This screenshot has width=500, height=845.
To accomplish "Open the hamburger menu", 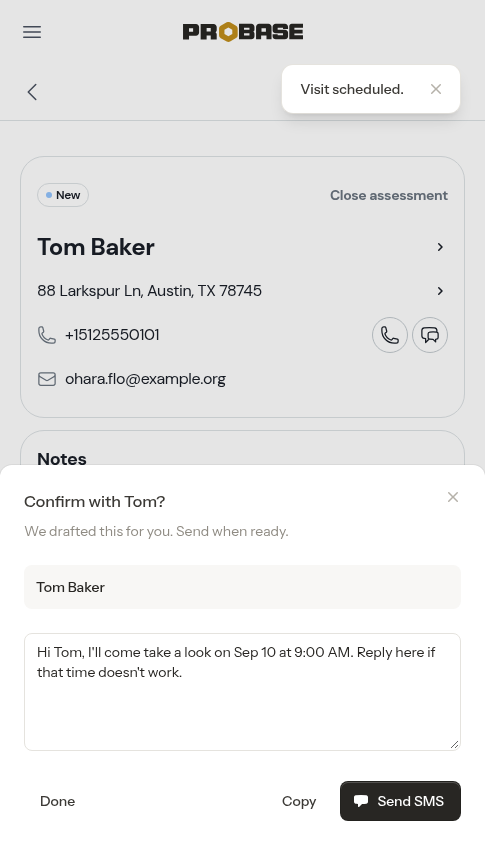I will click(32, 32).
